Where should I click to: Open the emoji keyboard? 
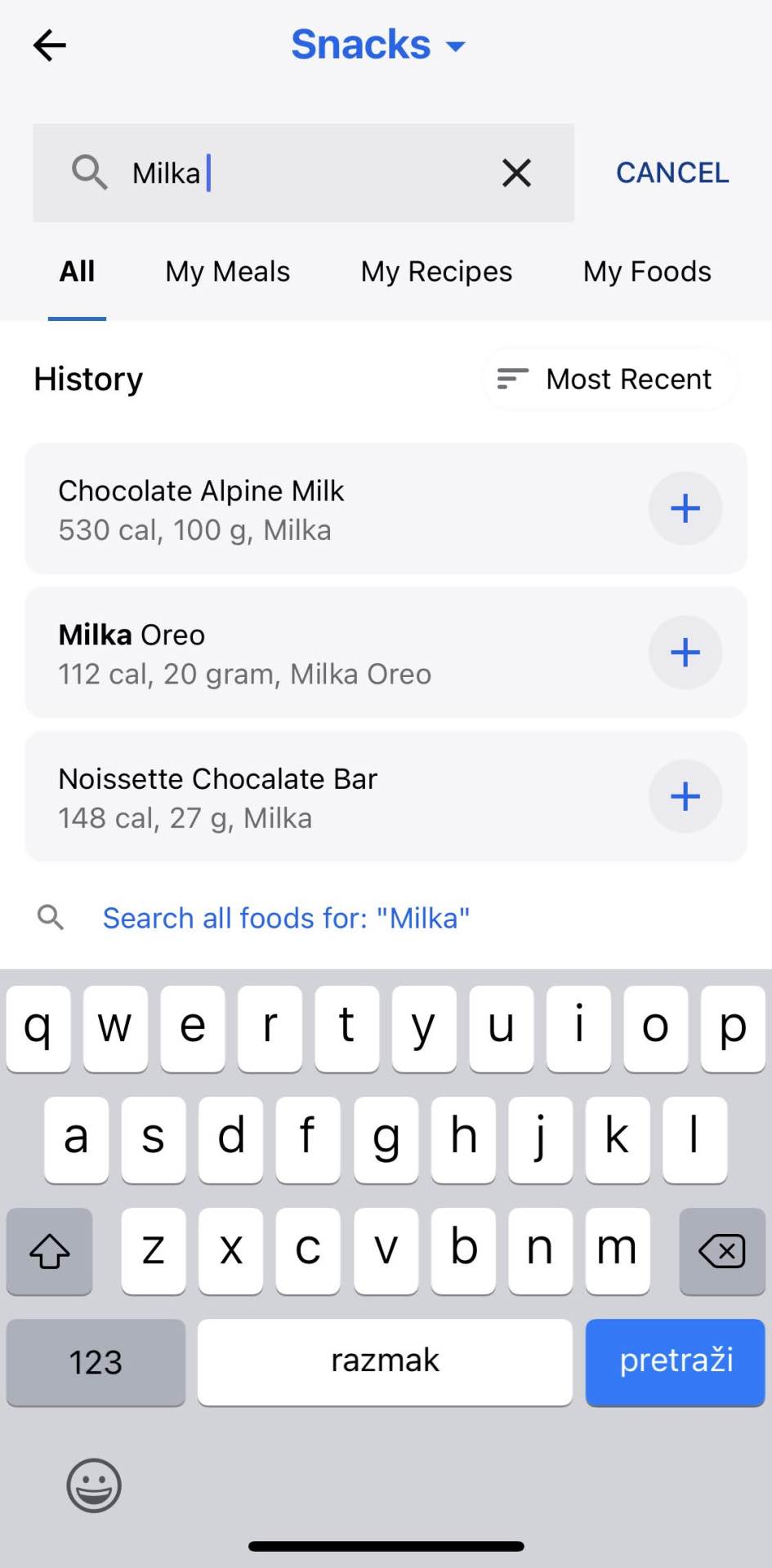click(94, 1486)
